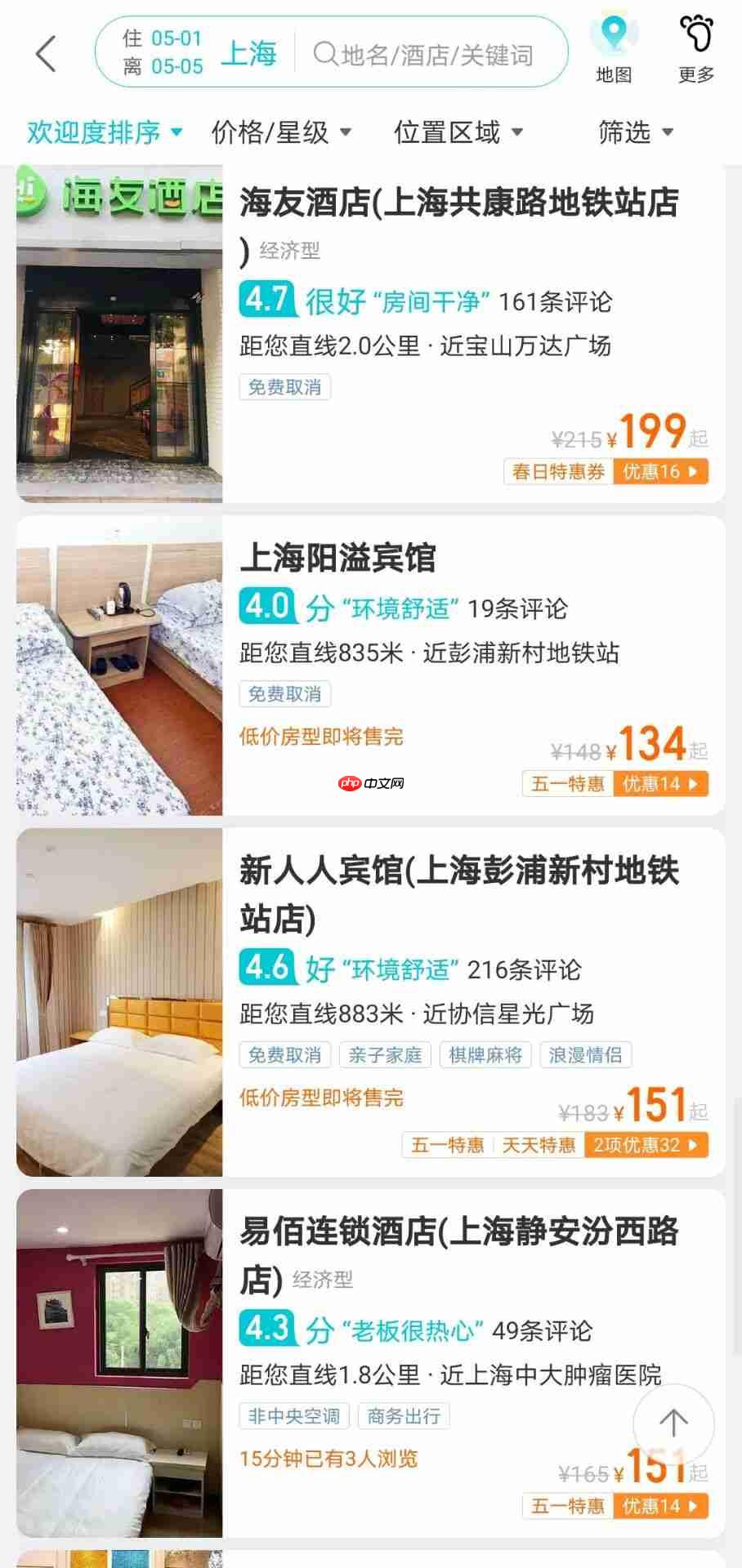Click the back-to-top arrow button

click(673, 1423)
